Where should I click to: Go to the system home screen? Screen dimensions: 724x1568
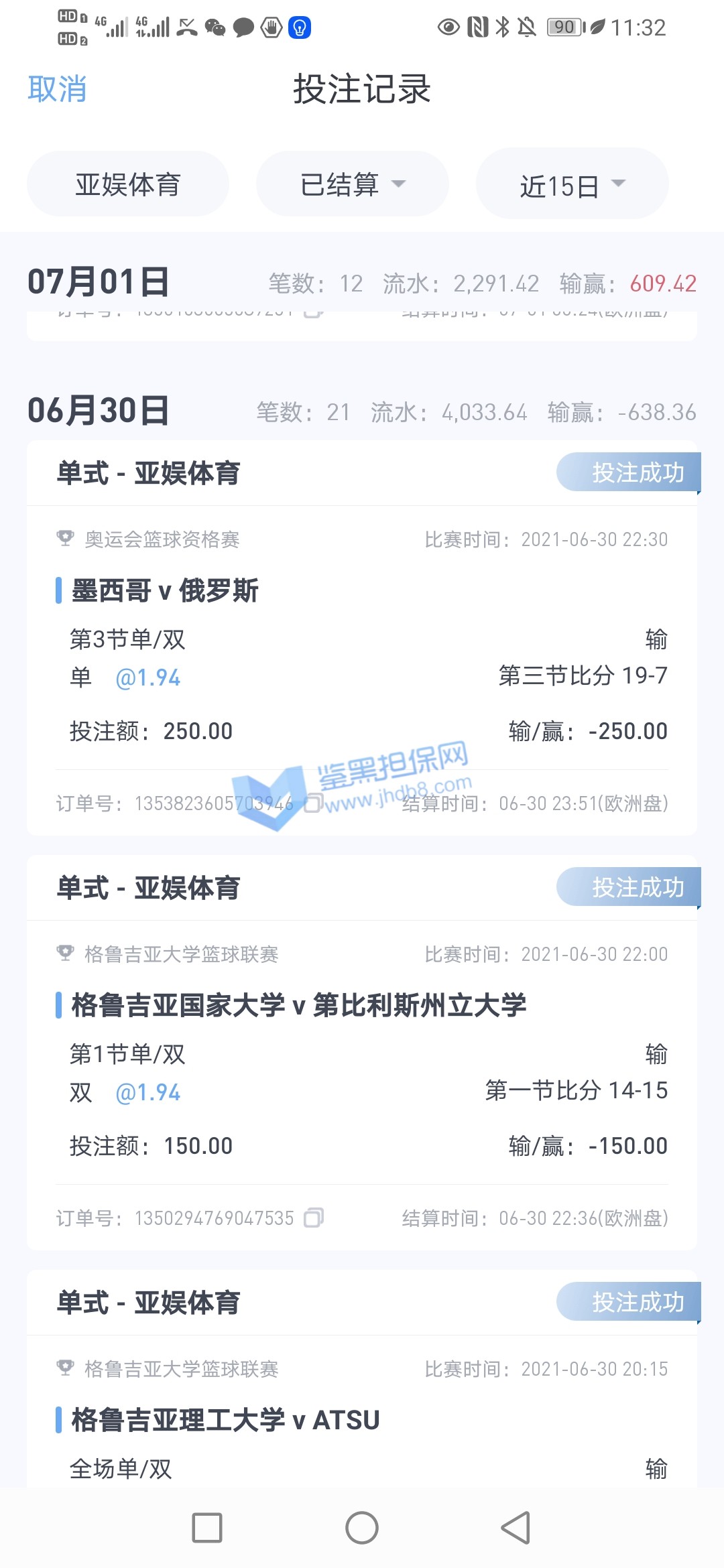click(362, 1528)
